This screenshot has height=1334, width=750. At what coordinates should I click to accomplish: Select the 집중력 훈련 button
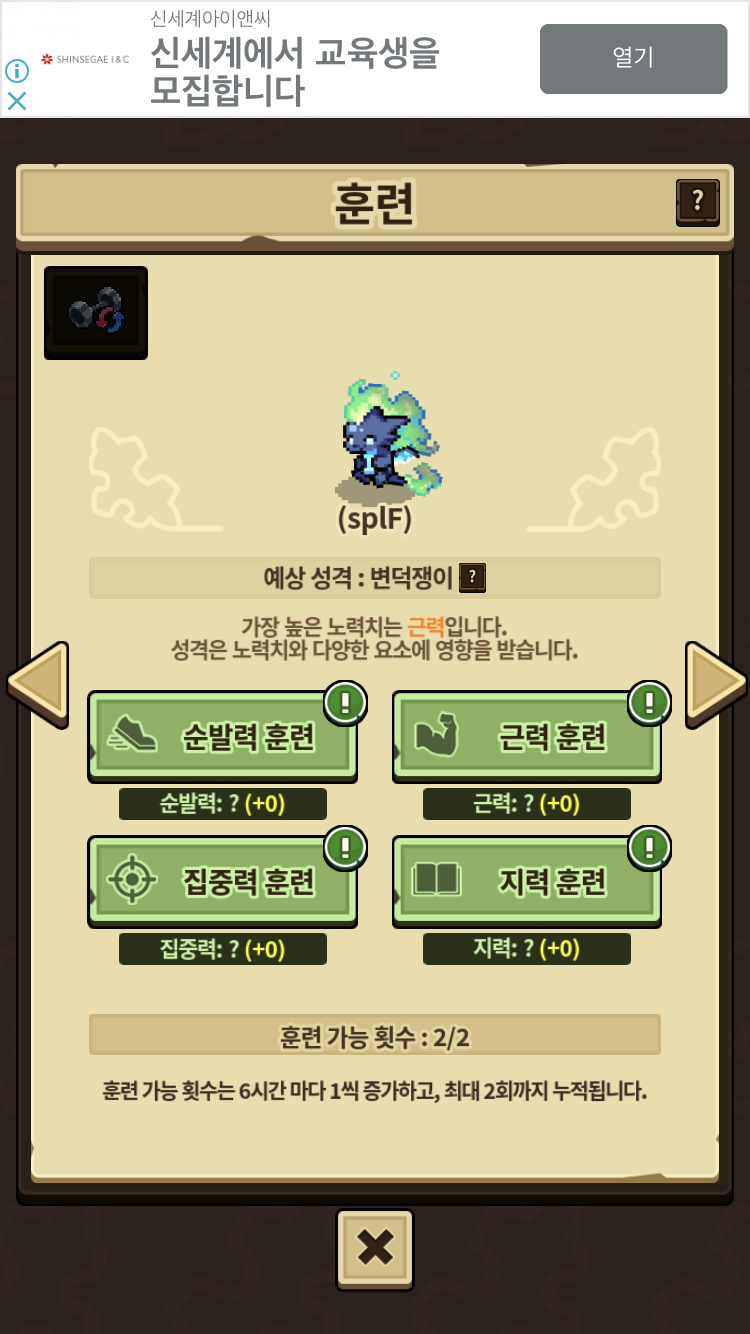[x=223, y=881]
